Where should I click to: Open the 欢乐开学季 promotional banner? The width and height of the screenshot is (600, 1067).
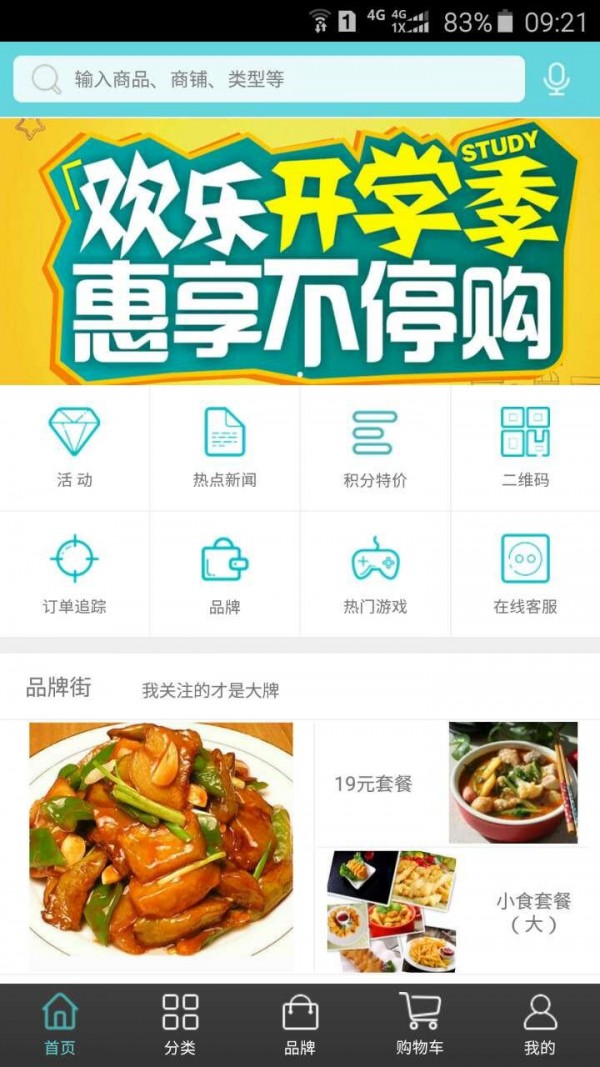tap(300, 250)
